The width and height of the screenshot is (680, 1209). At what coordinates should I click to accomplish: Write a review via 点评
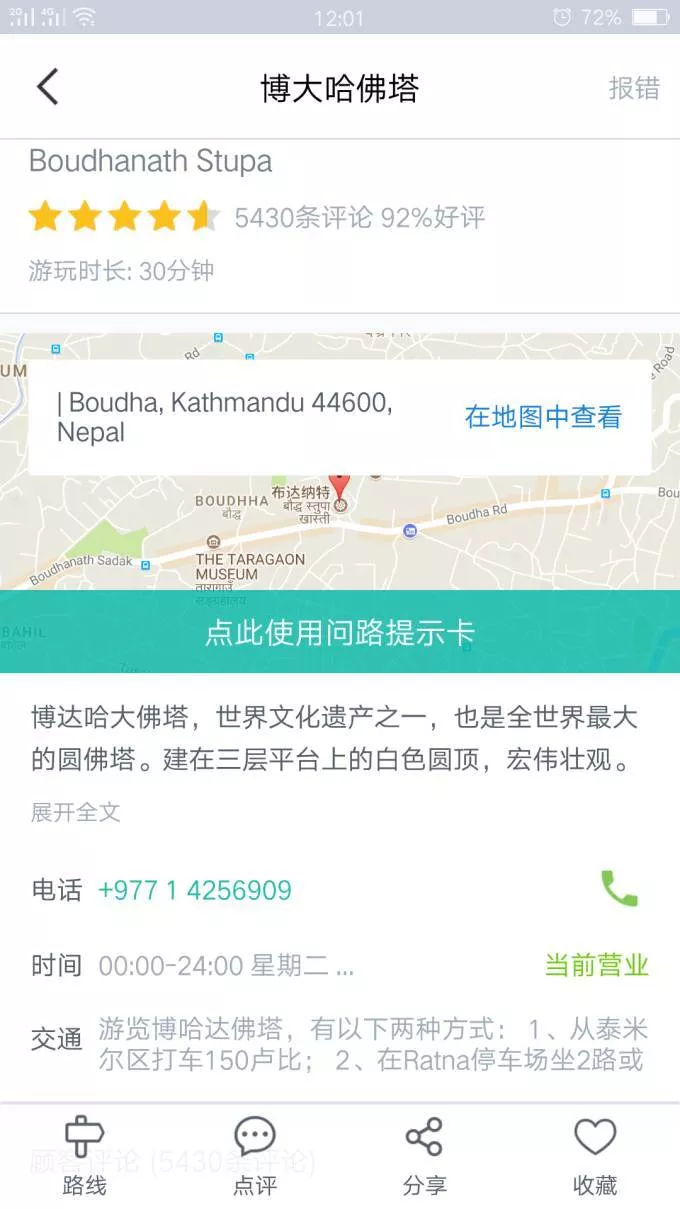(255, 1156)
